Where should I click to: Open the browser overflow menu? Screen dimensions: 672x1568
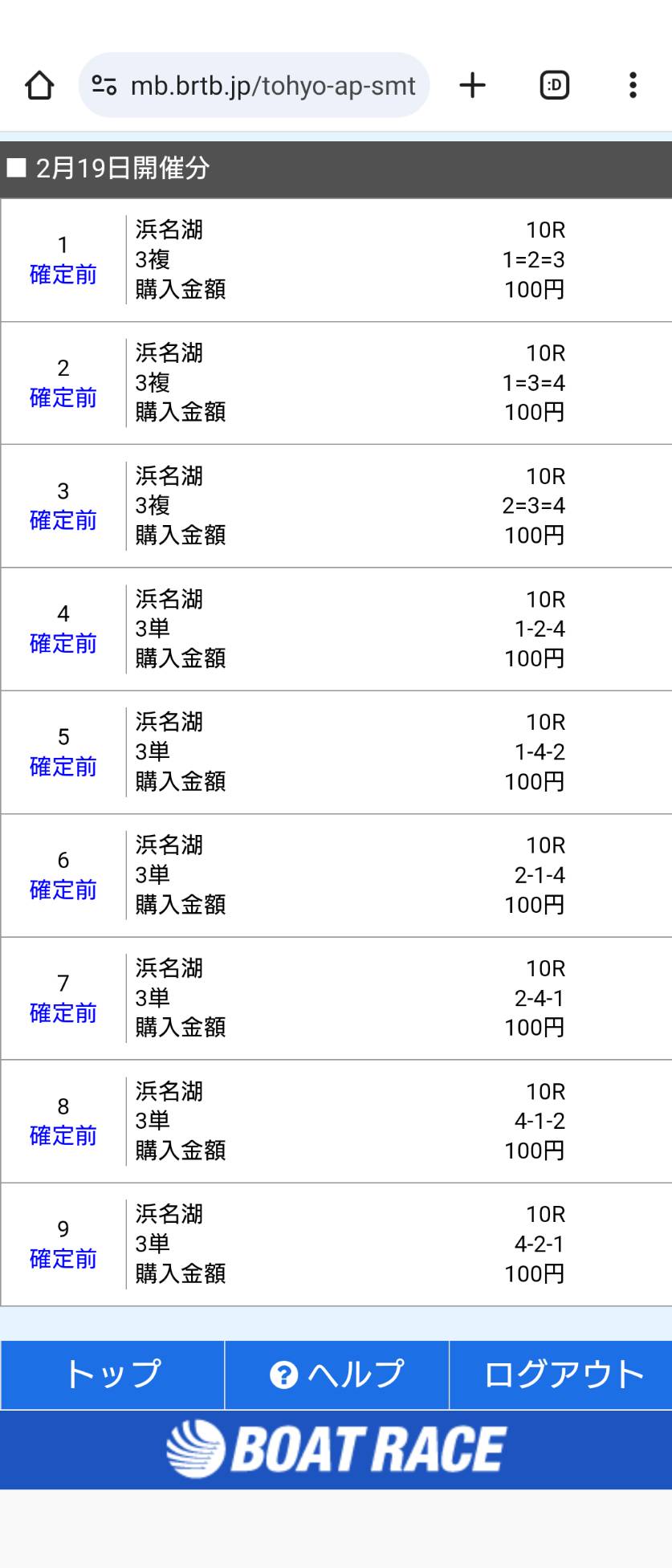pos(633,85)
